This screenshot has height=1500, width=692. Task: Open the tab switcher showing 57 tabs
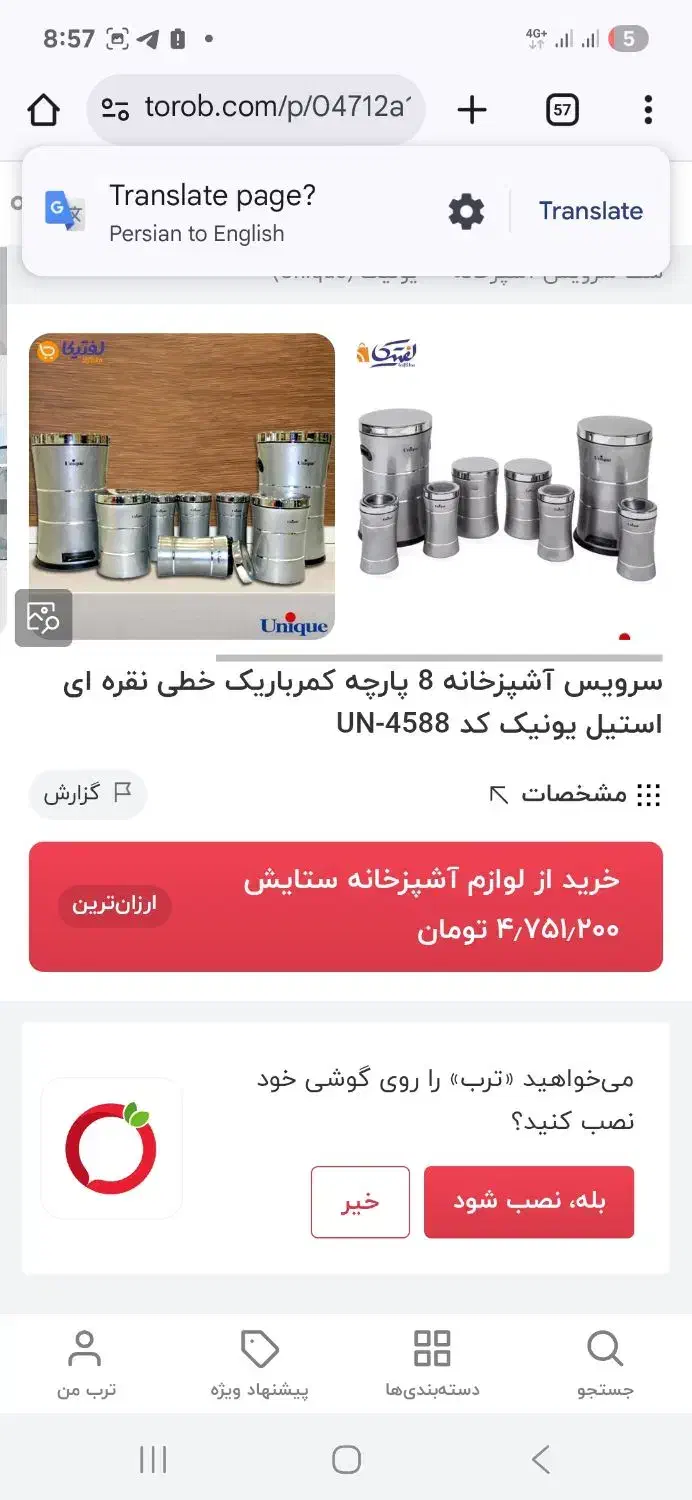tap(563, 110)
